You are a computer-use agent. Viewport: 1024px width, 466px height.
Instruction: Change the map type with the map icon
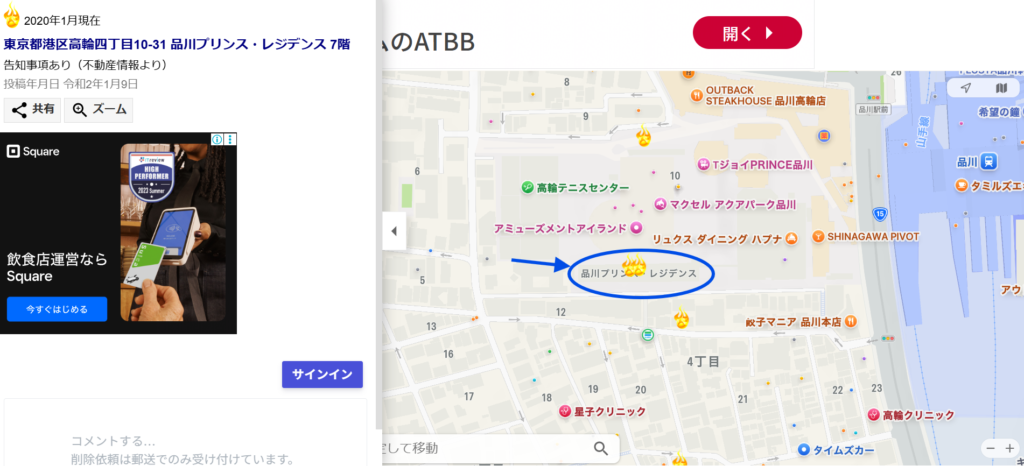pyautogui.click(x=1001, y=89)
